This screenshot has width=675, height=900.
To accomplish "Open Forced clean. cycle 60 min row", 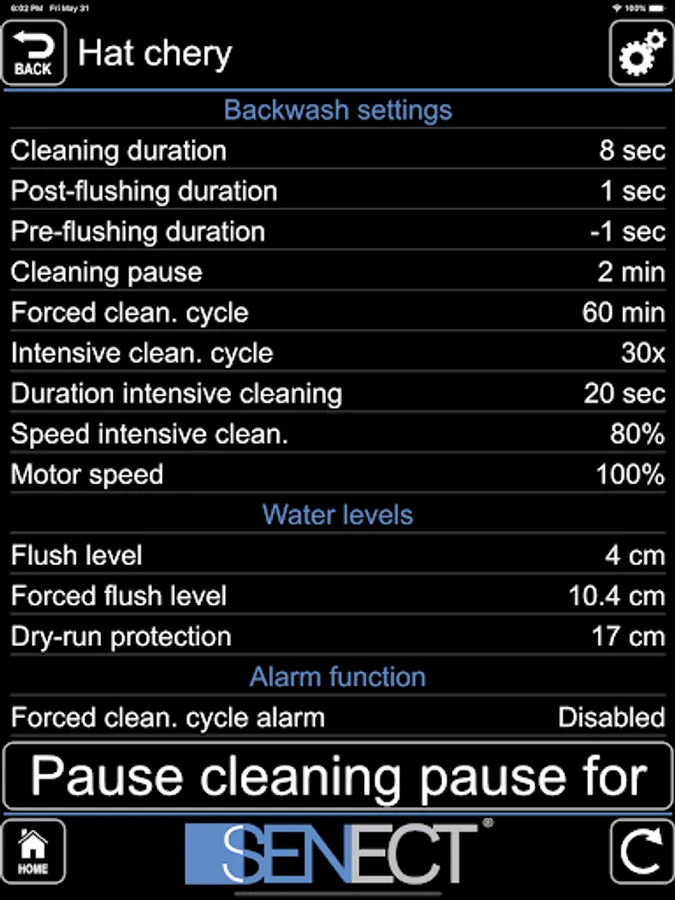I will click(338, 313).
